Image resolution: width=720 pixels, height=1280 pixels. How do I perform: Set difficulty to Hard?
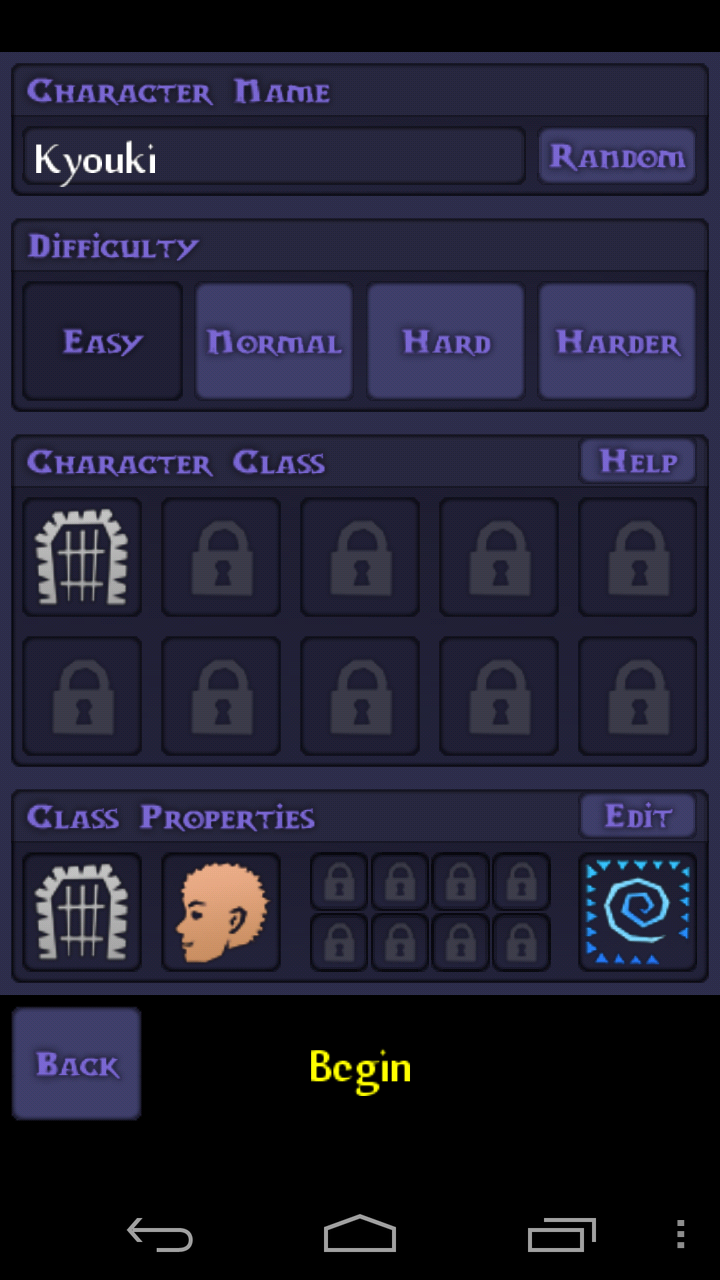pos(446,341)
